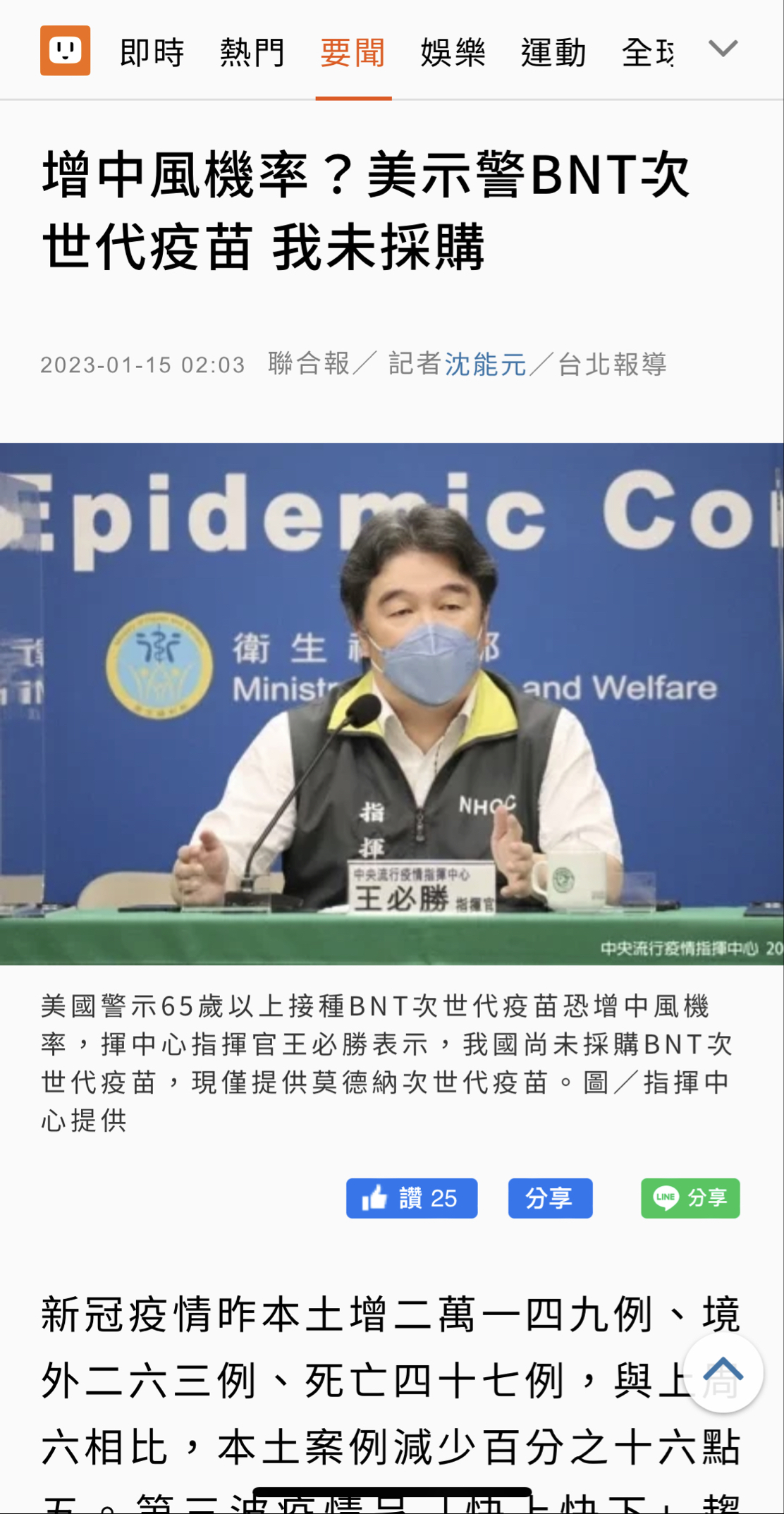Viewport: 784px width, 1514px height.
Task: Switch to the 運動 tab
Action: pyautogui.click(x=553, y=53)
